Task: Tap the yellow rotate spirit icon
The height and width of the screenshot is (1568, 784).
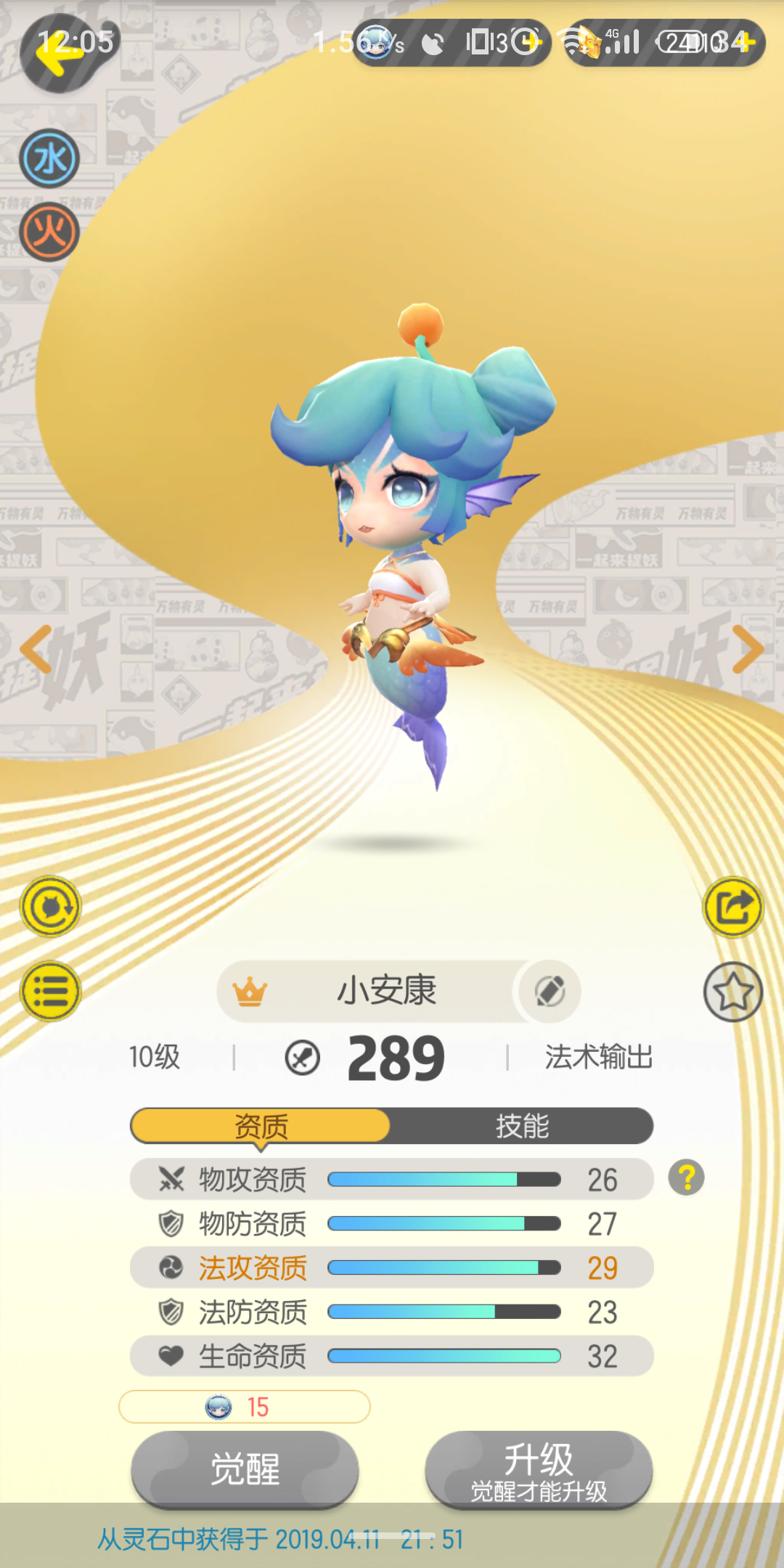Action: [50, 907]
